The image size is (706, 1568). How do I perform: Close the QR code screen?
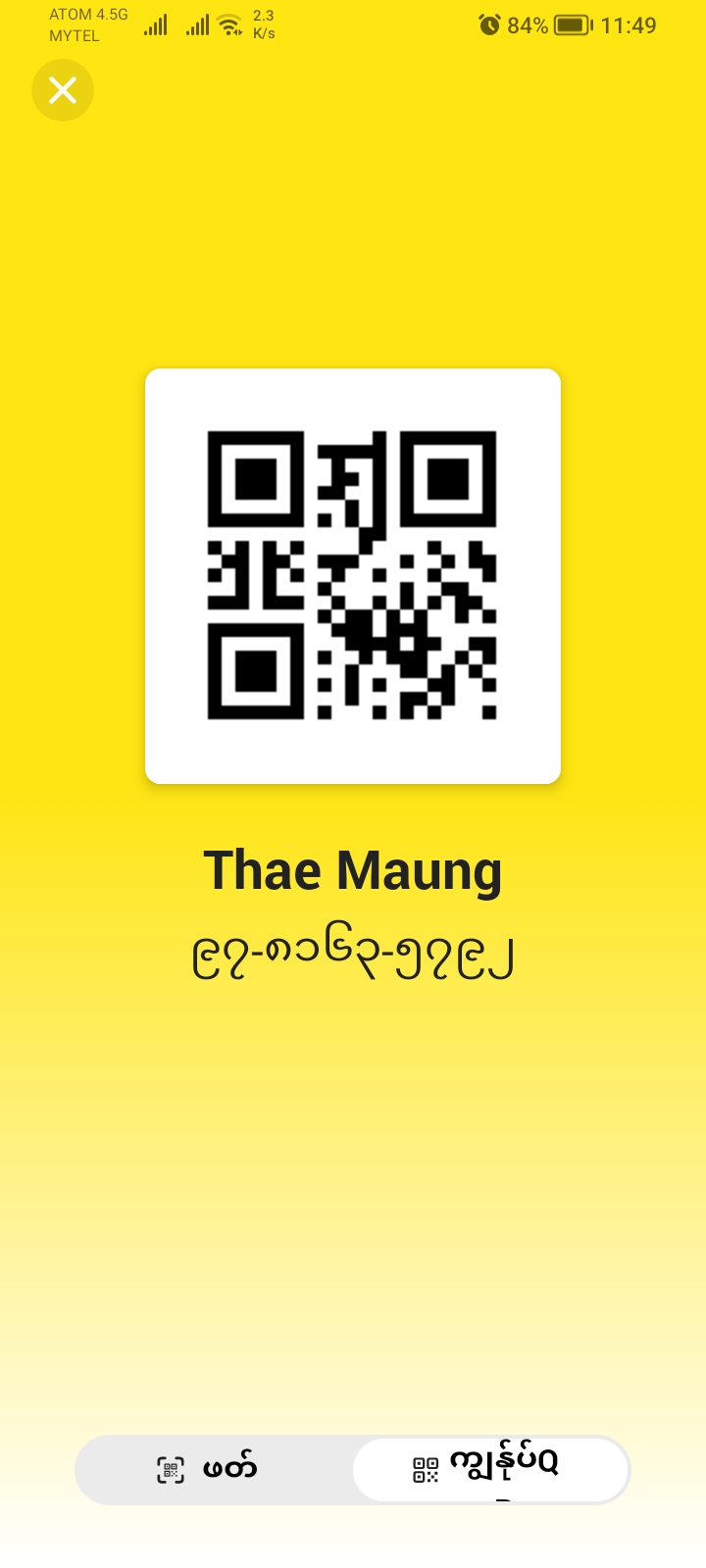63,90
